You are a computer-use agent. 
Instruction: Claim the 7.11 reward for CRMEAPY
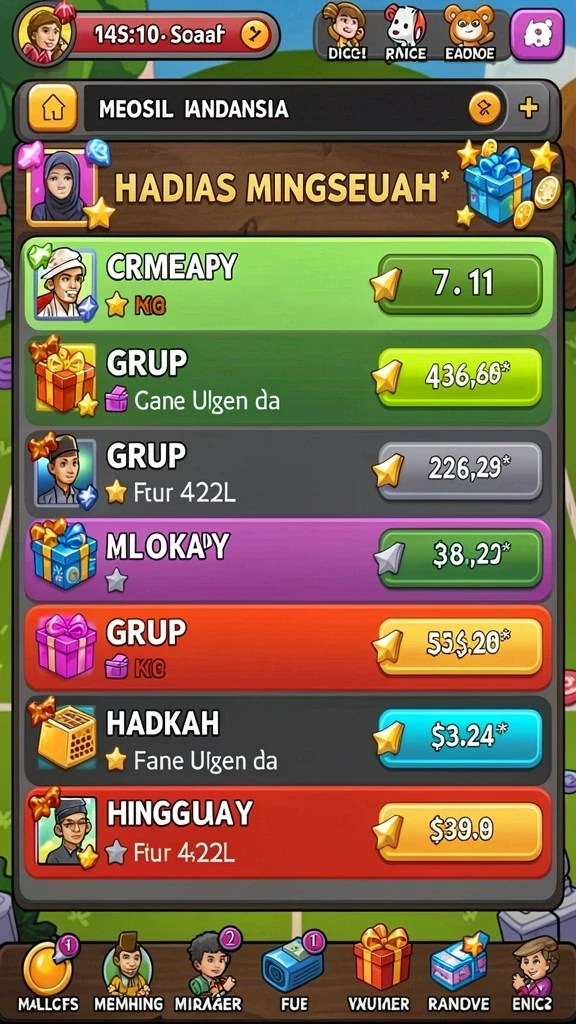(460, 284)
